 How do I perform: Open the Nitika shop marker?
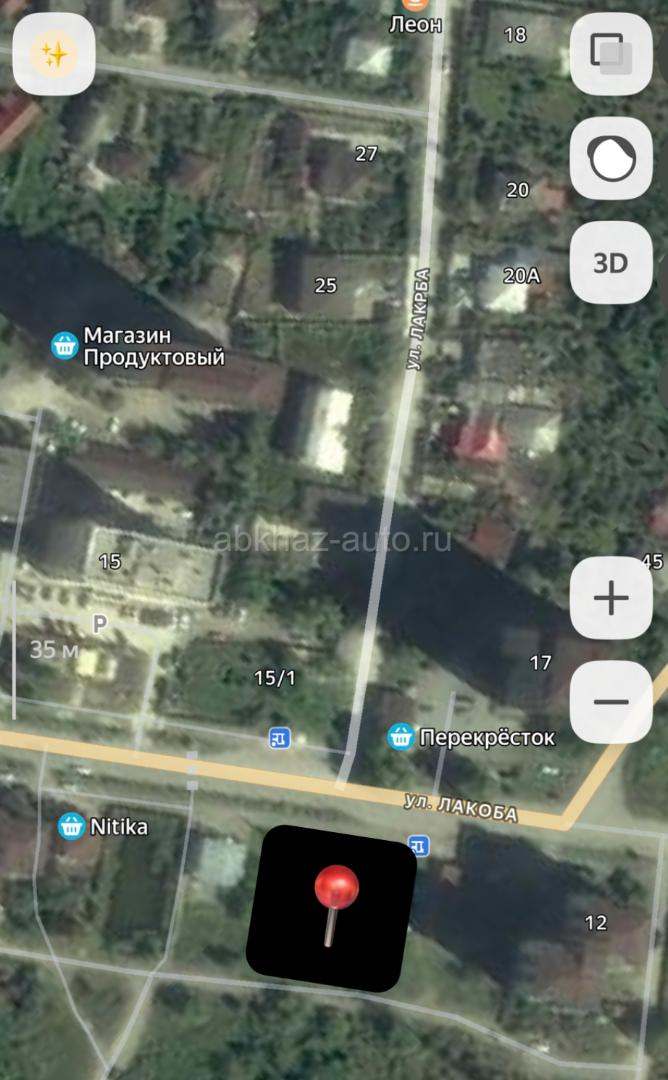(71, 826)
